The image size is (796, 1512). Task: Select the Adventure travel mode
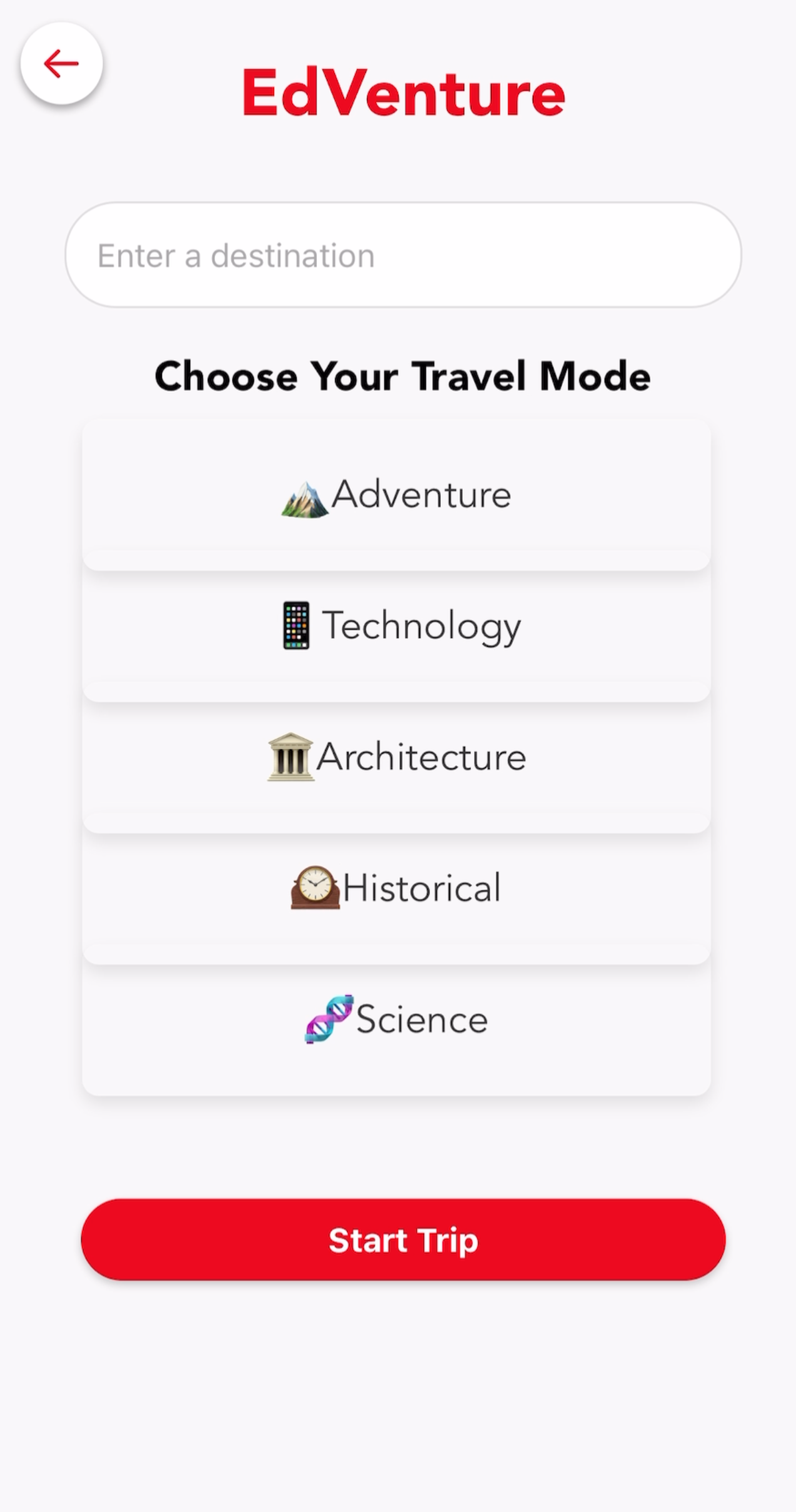point(398,494)
